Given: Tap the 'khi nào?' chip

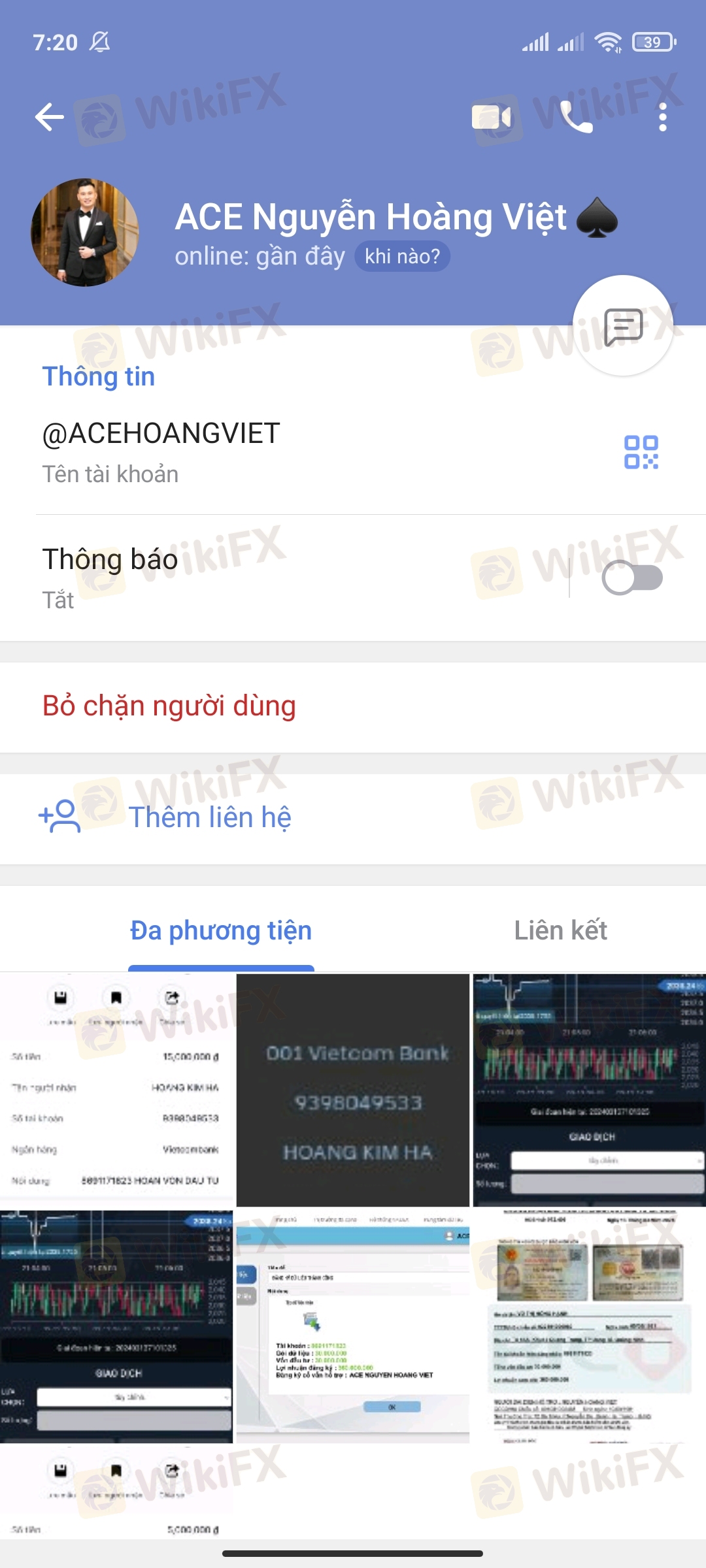Looking at the screenshot, I should 402,256.
